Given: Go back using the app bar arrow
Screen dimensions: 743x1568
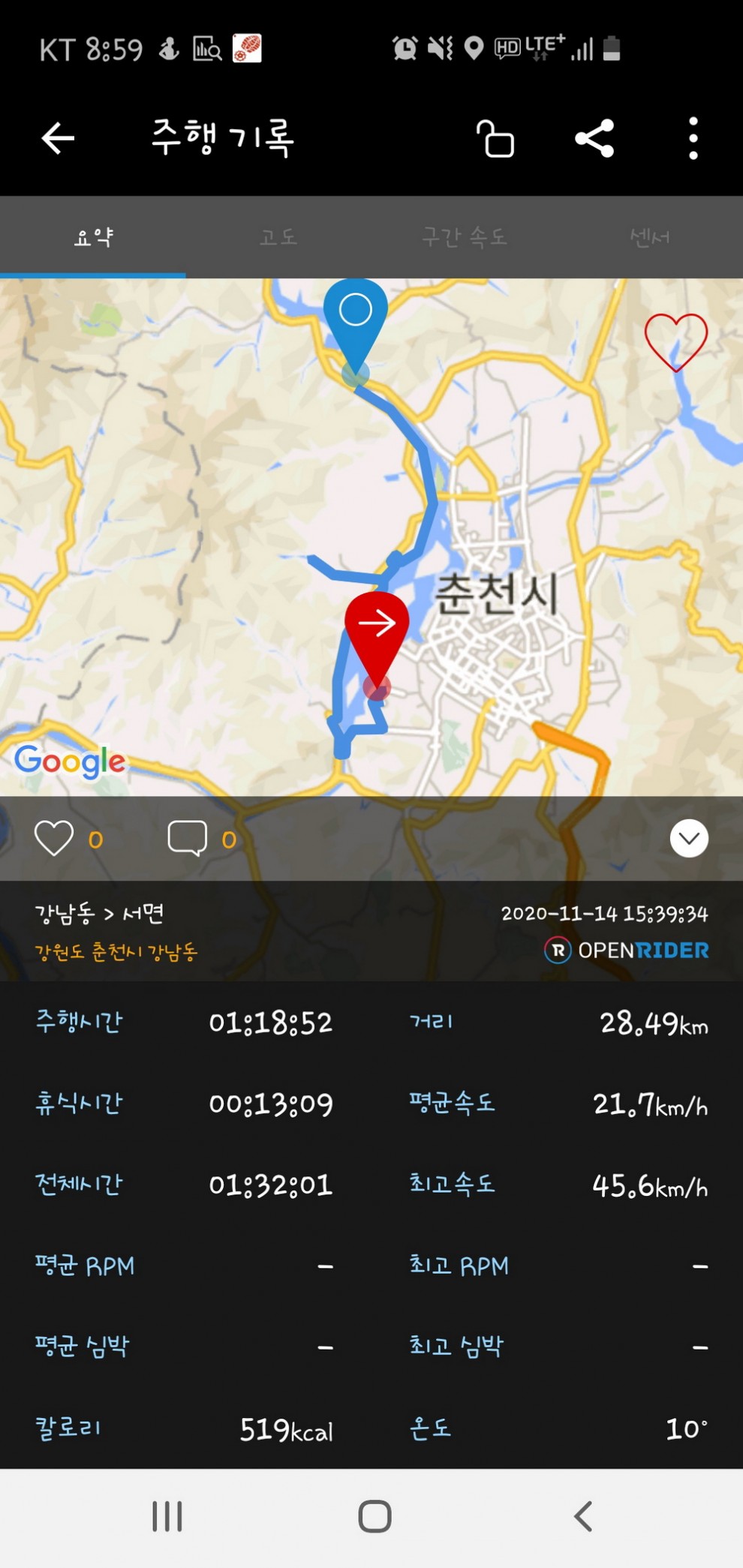Looking at the screenshot, I should coord(58,138).
